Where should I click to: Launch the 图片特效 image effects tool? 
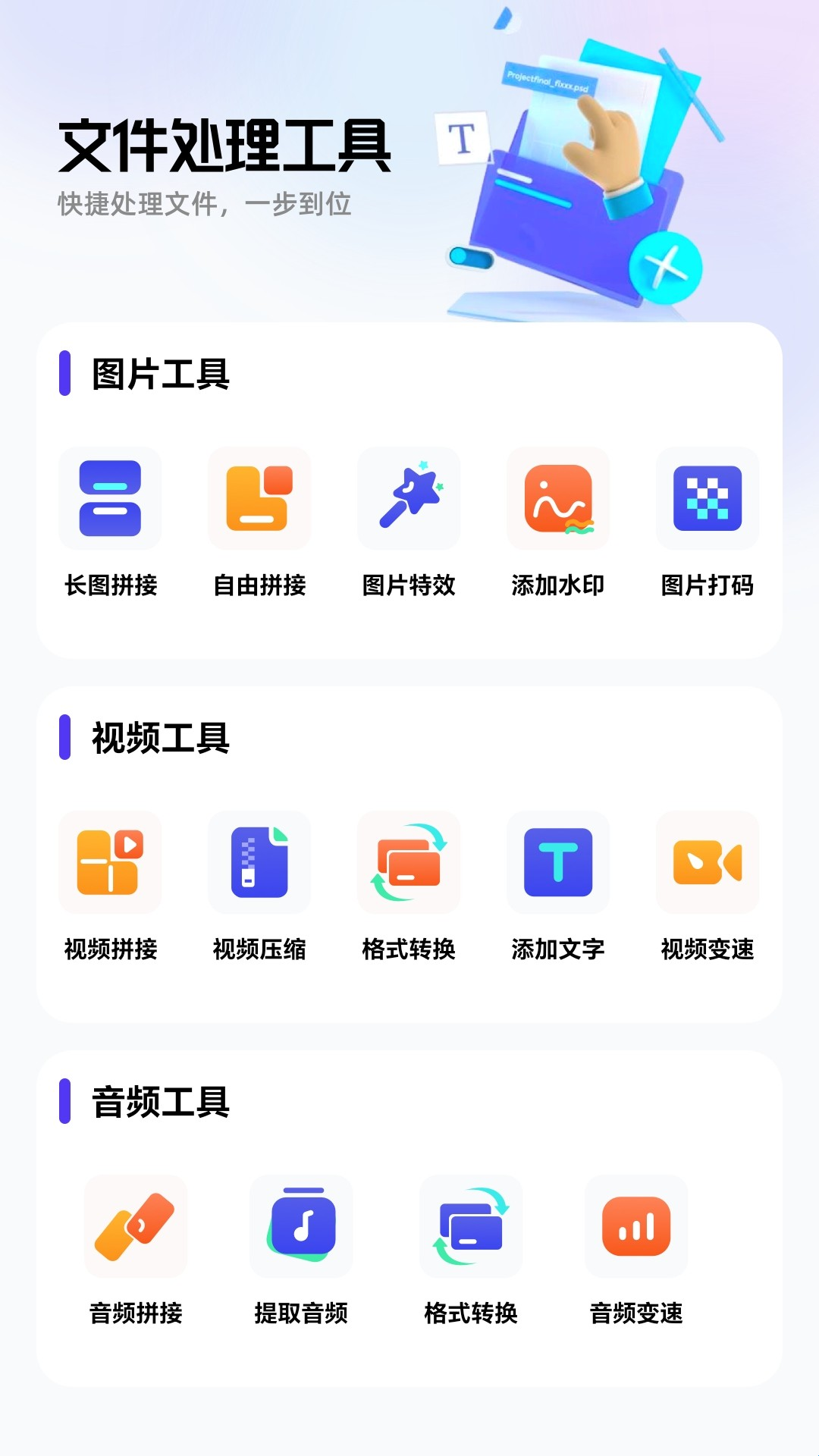(x=409, y=499)
